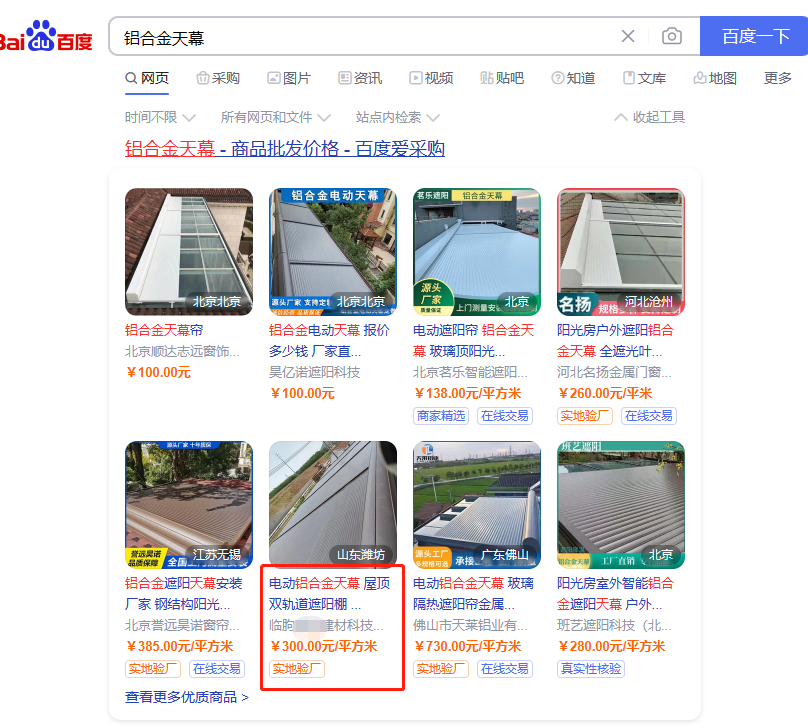This screenshot has height=728, width=808.
Task: Open the 铝合金天幕 商品批发价格 result link
Action: (284, 149)
